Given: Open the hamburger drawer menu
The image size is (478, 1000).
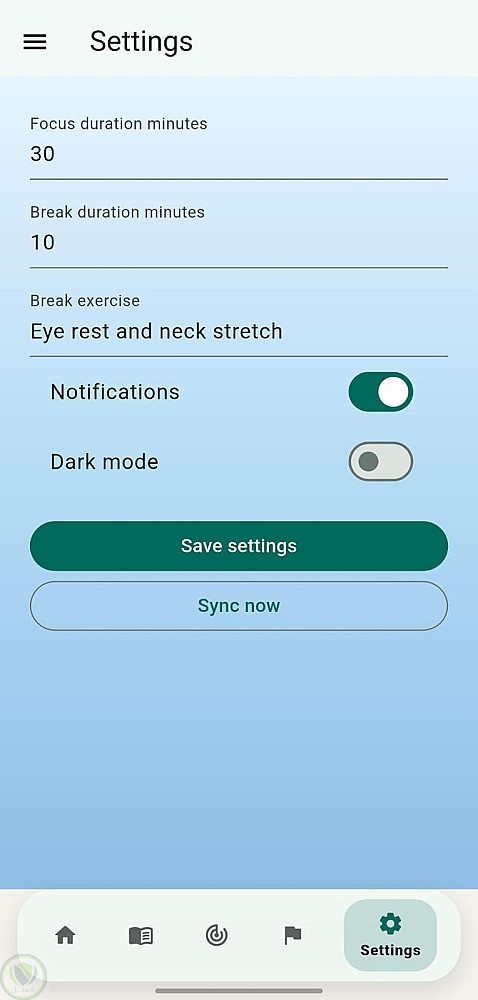Looking at the screenshot, I should 35,42.
